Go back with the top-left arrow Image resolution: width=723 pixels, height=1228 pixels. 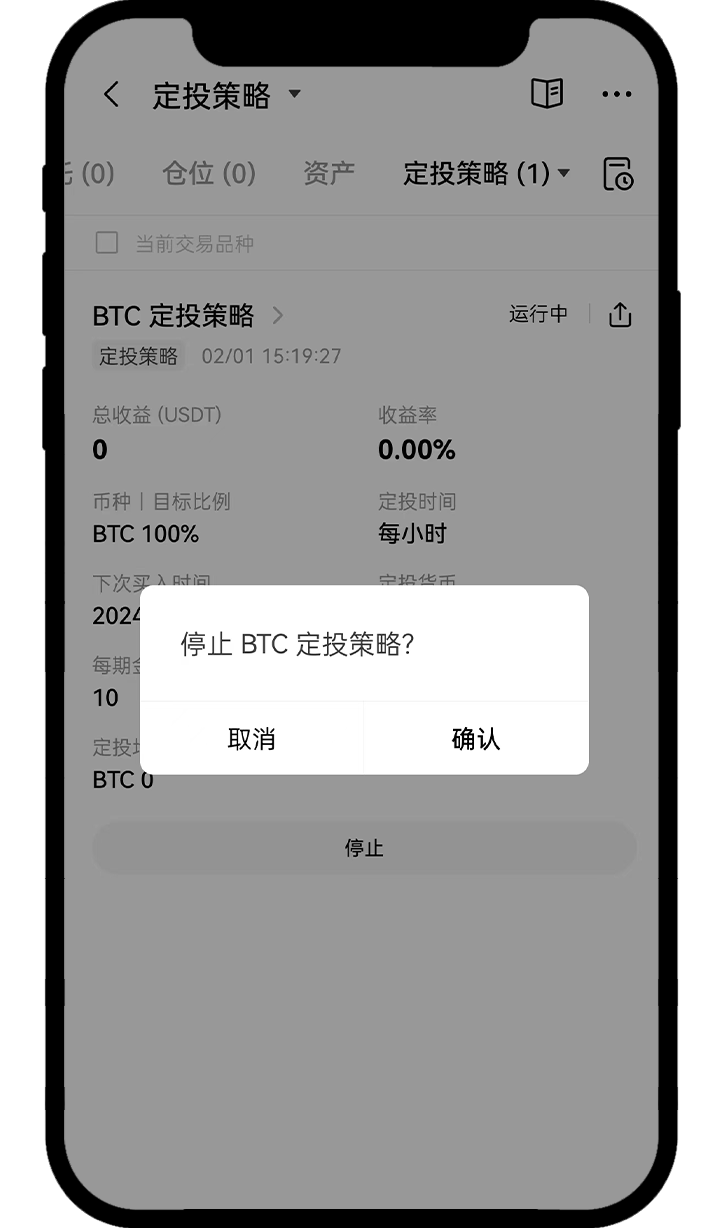tap(111, 95)
